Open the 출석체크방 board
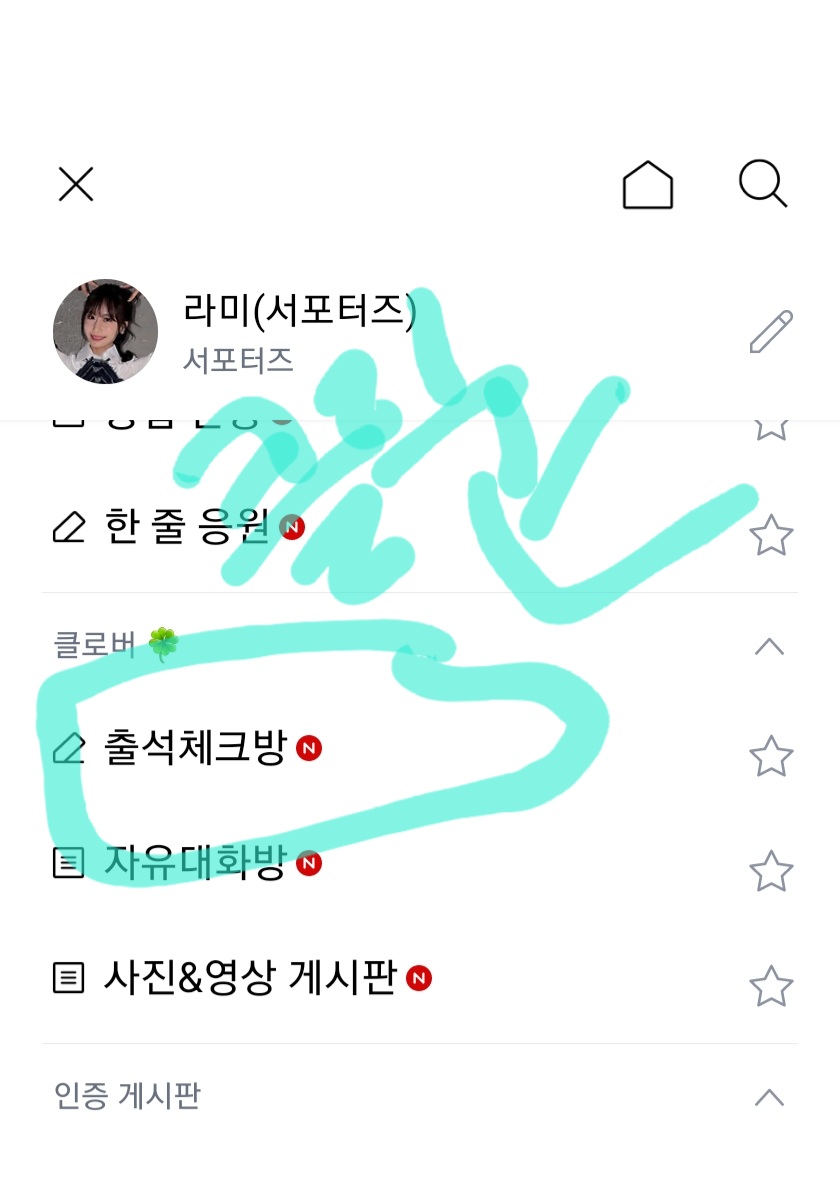This screenshot has width=840, height=1177. click(x=196, y=747)
